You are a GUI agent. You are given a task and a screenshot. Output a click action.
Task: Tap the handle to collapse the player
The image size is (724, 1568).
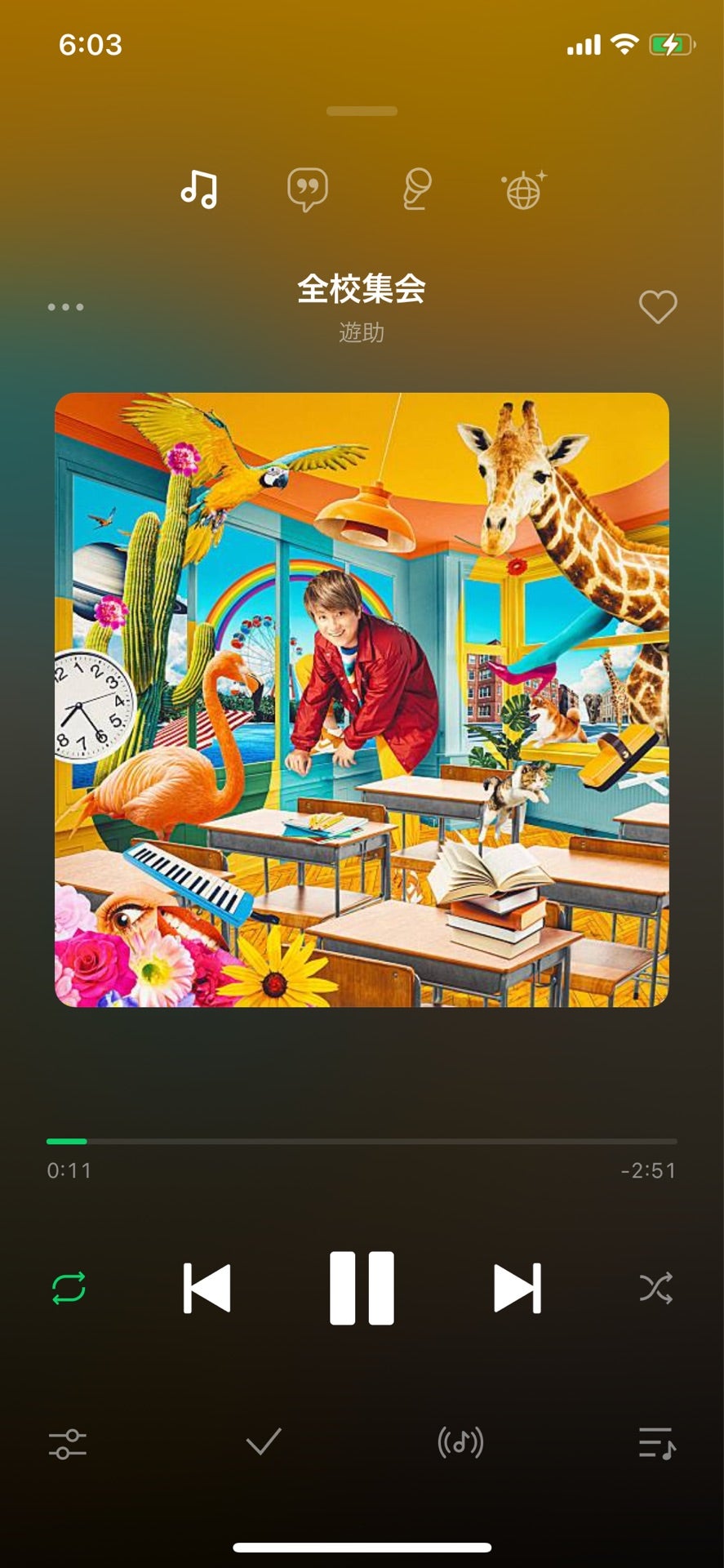pos(362,111)
